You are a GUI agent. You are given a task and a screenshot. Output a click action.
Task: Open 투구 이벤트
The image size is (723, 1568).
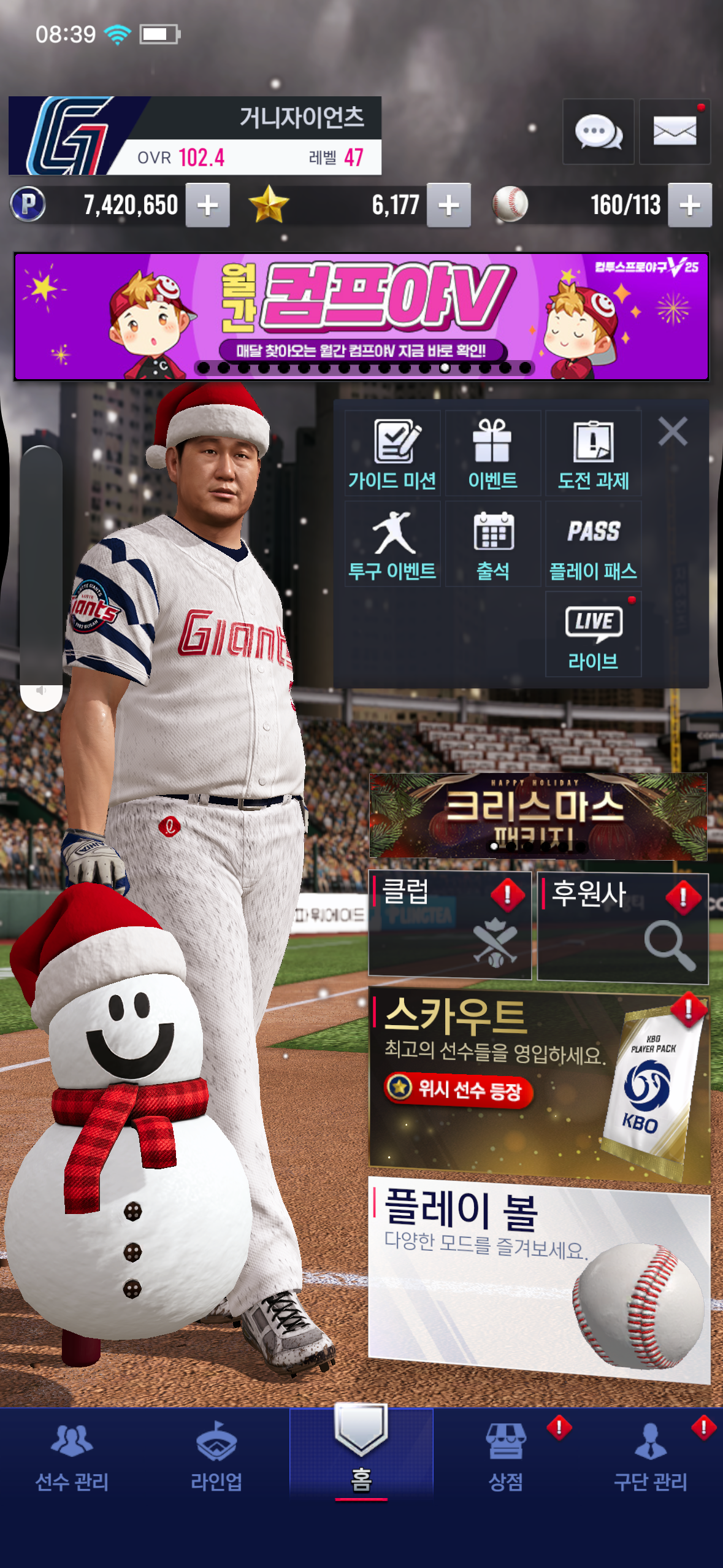pyautogui.click(x=392, y=544)
